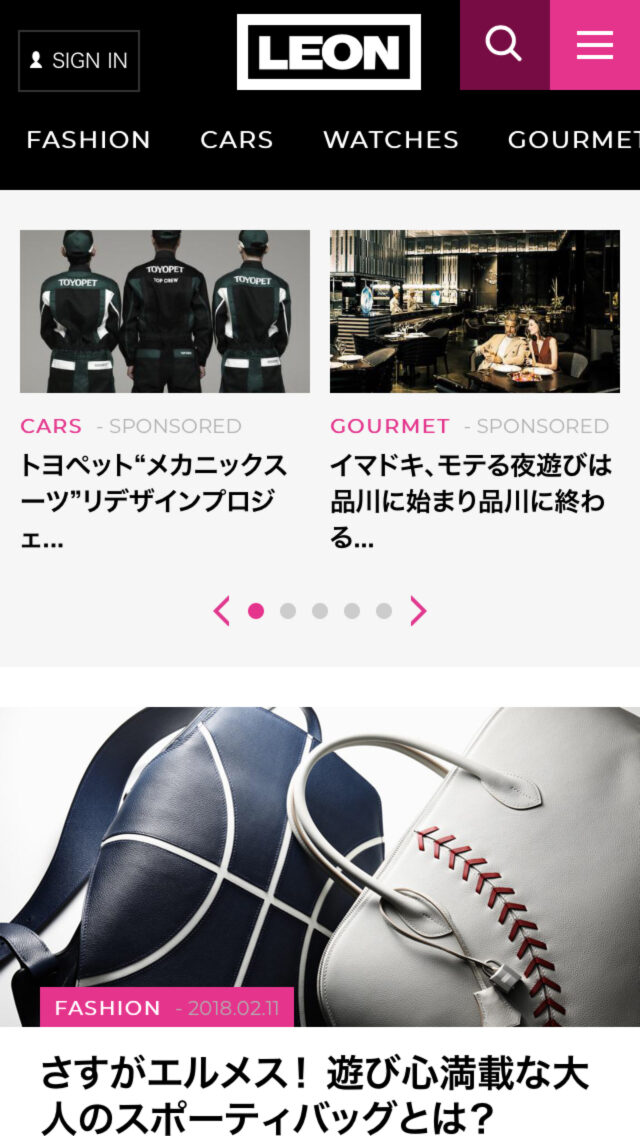Viewport: 640px width, 1136px height.
Task: Go to the LEON home logo
Action: tap(329, 52)
